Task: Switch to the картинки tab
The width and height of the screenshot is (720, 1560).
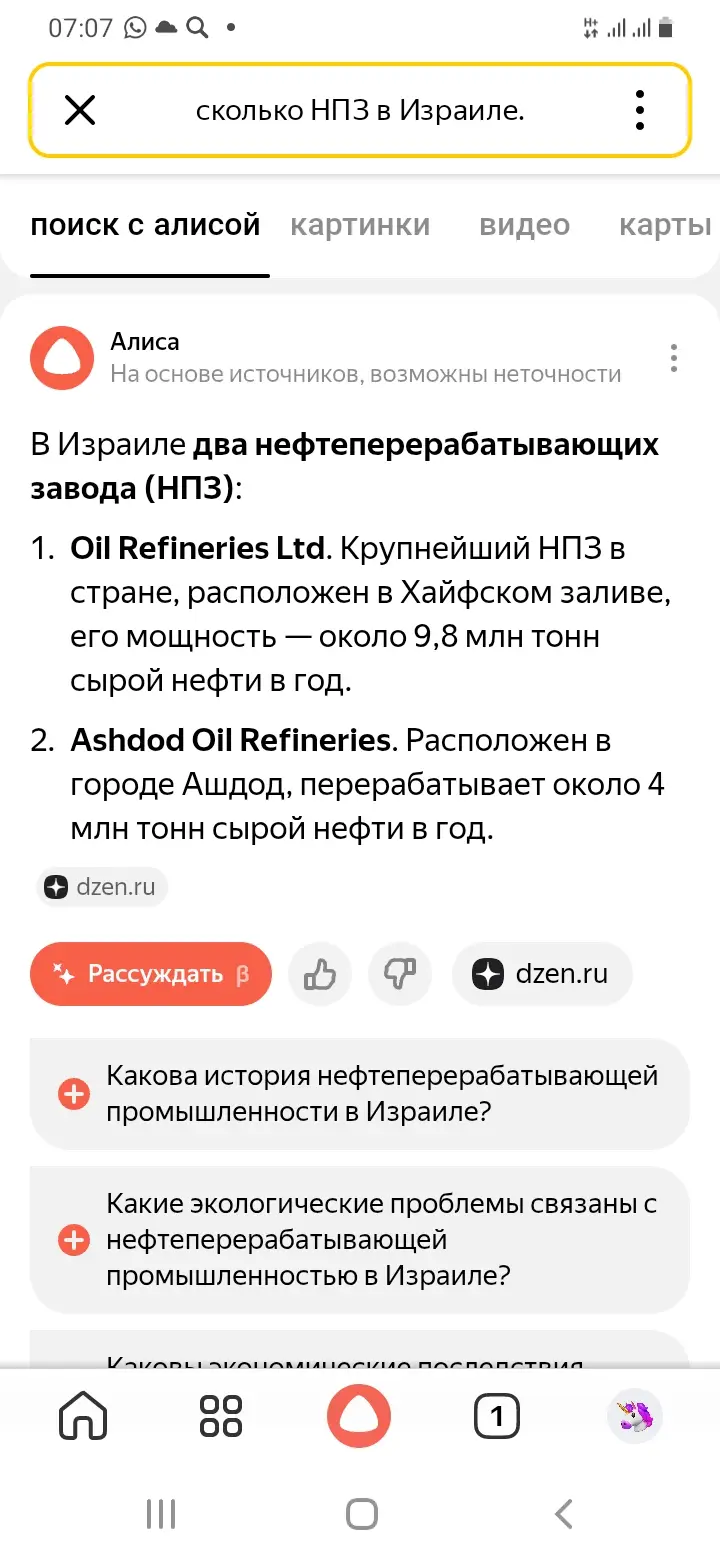Action: click(360, 225)
